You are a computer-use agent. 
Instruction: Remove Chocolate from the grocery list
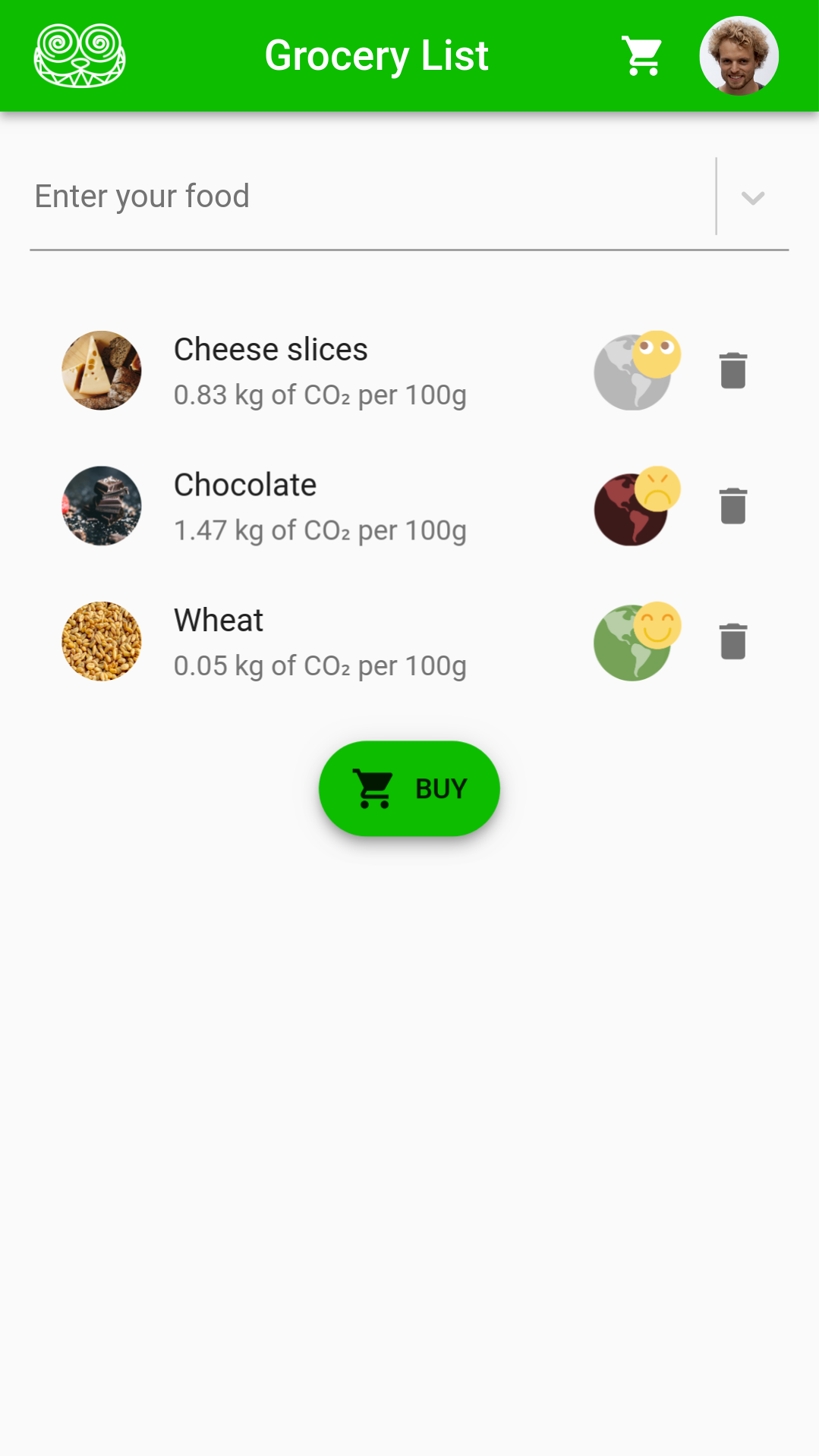(732, 506)
